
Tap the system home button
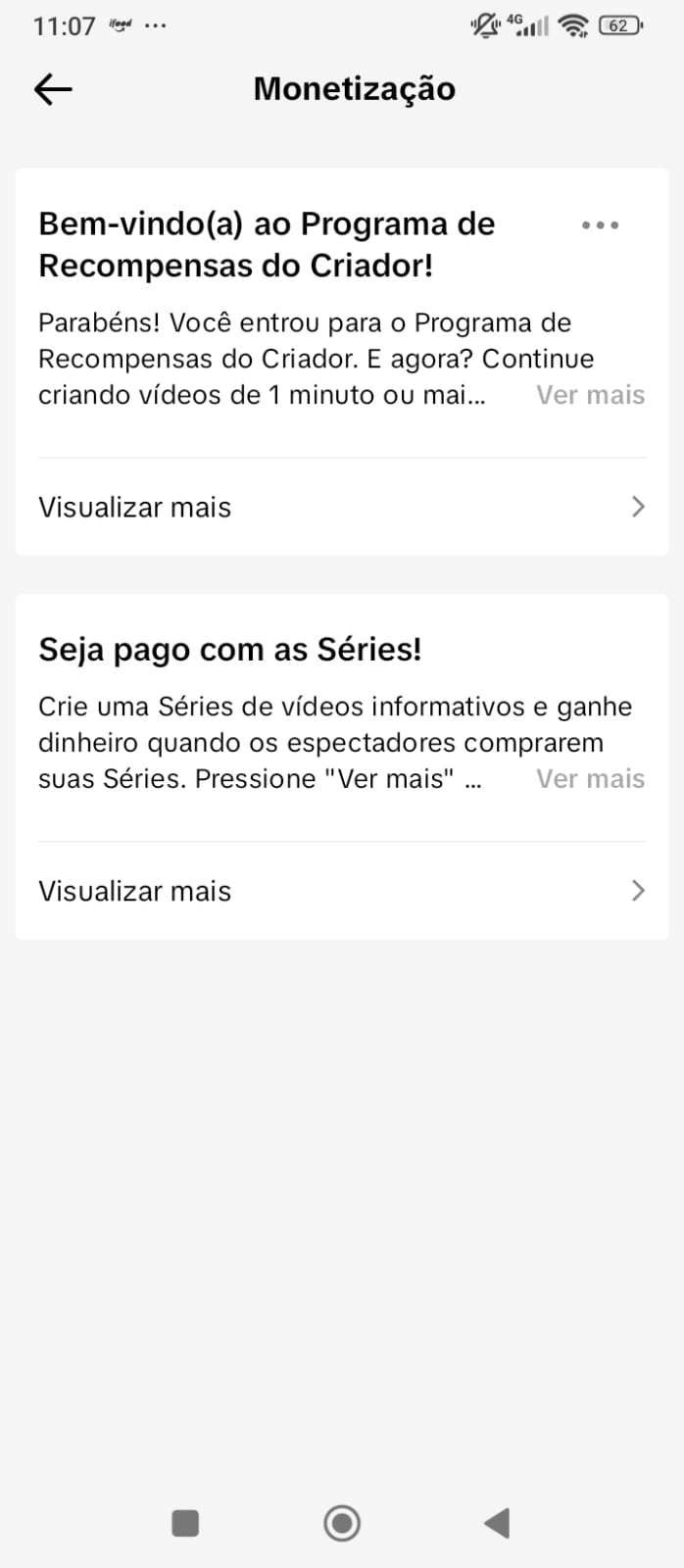click(x=342, y=1523)
